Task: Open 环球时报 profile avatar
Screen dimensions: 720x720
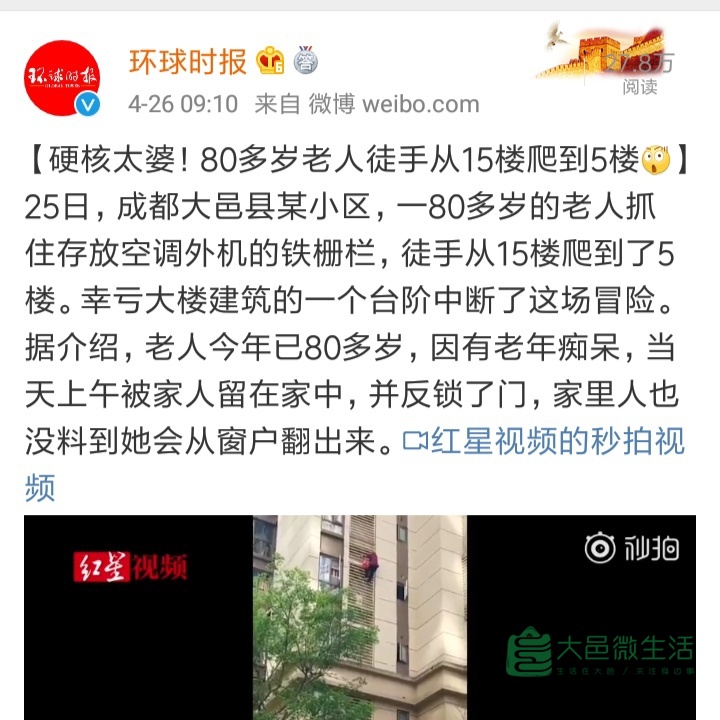Action: (63, 78)
